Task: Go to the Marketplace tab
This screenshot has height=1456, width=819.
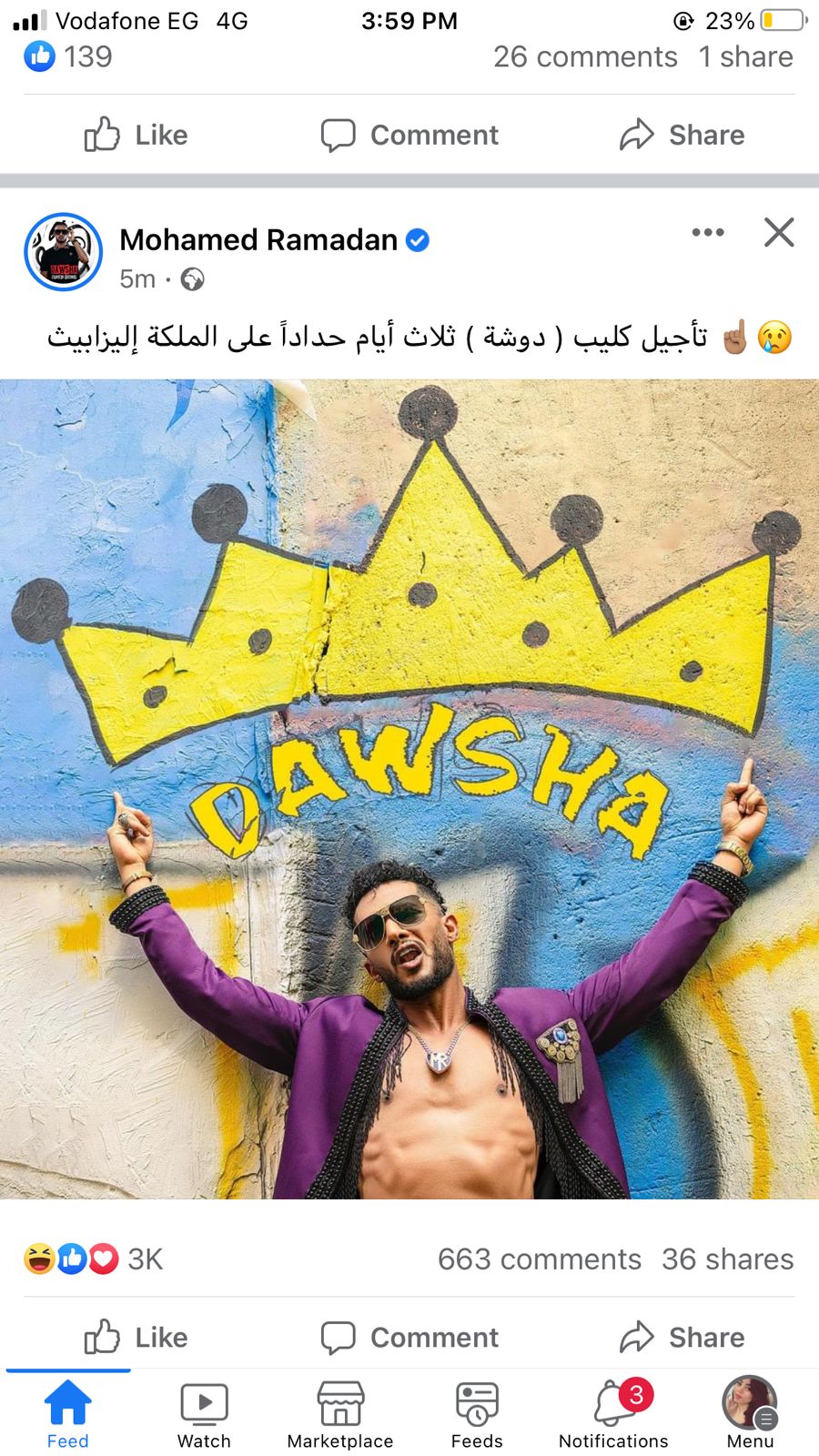Action: click(x=340, y=1415)
